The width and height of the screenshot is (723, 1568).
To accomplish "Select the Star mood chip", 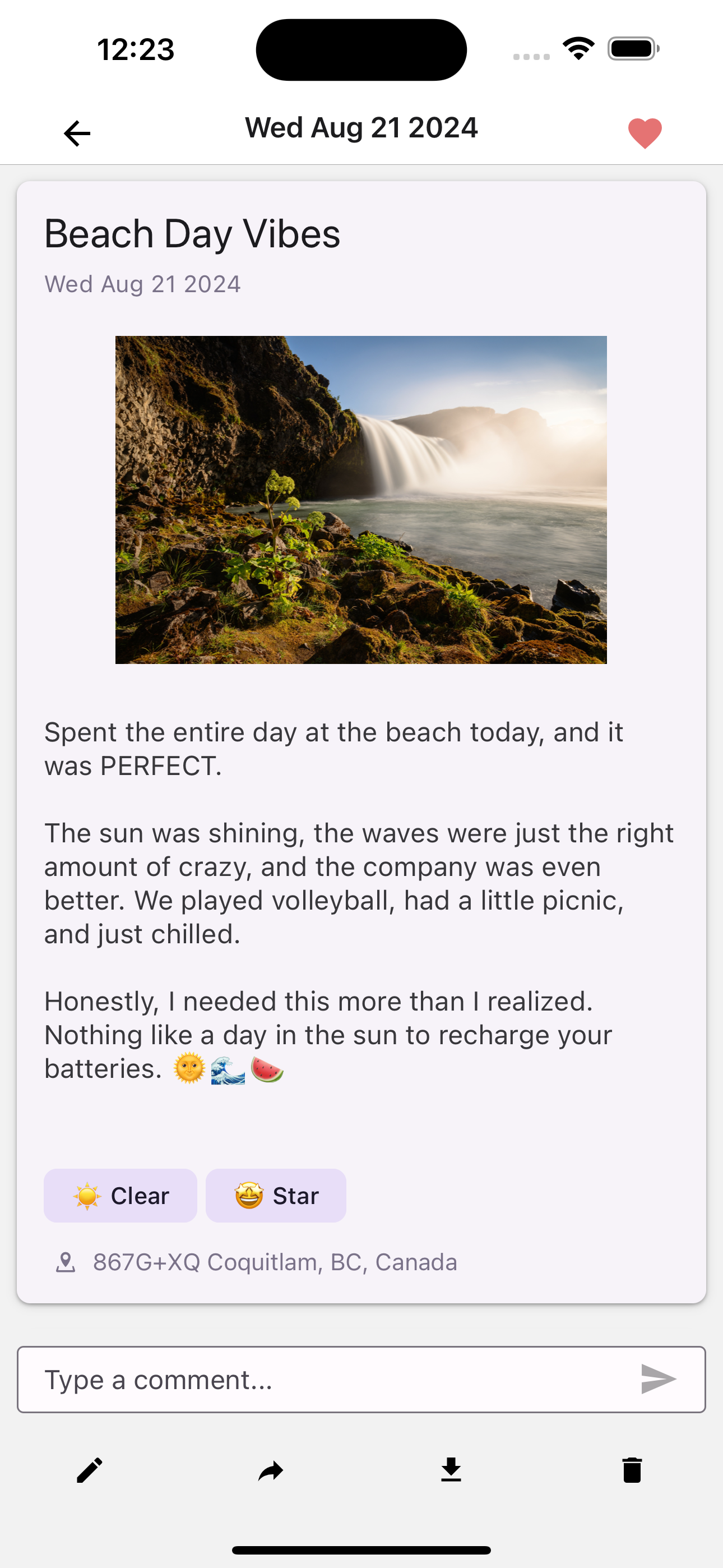I will [x=276, y=1196].
